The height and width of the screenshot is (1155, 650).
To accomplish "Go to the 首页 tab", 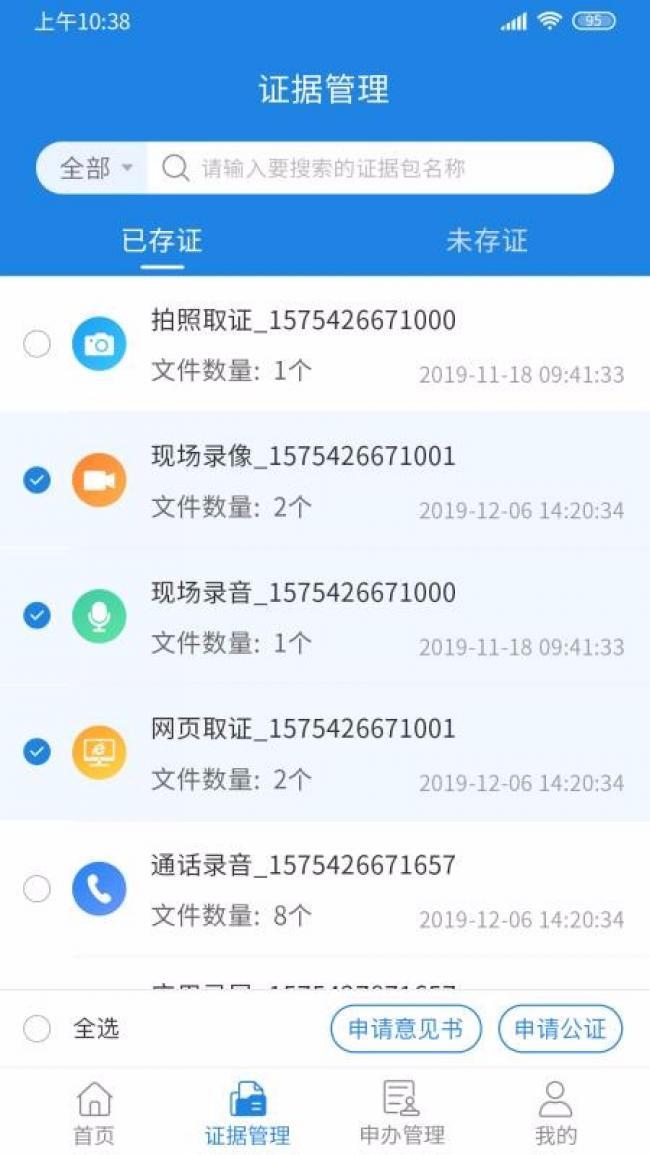I will pos(94,1111).
